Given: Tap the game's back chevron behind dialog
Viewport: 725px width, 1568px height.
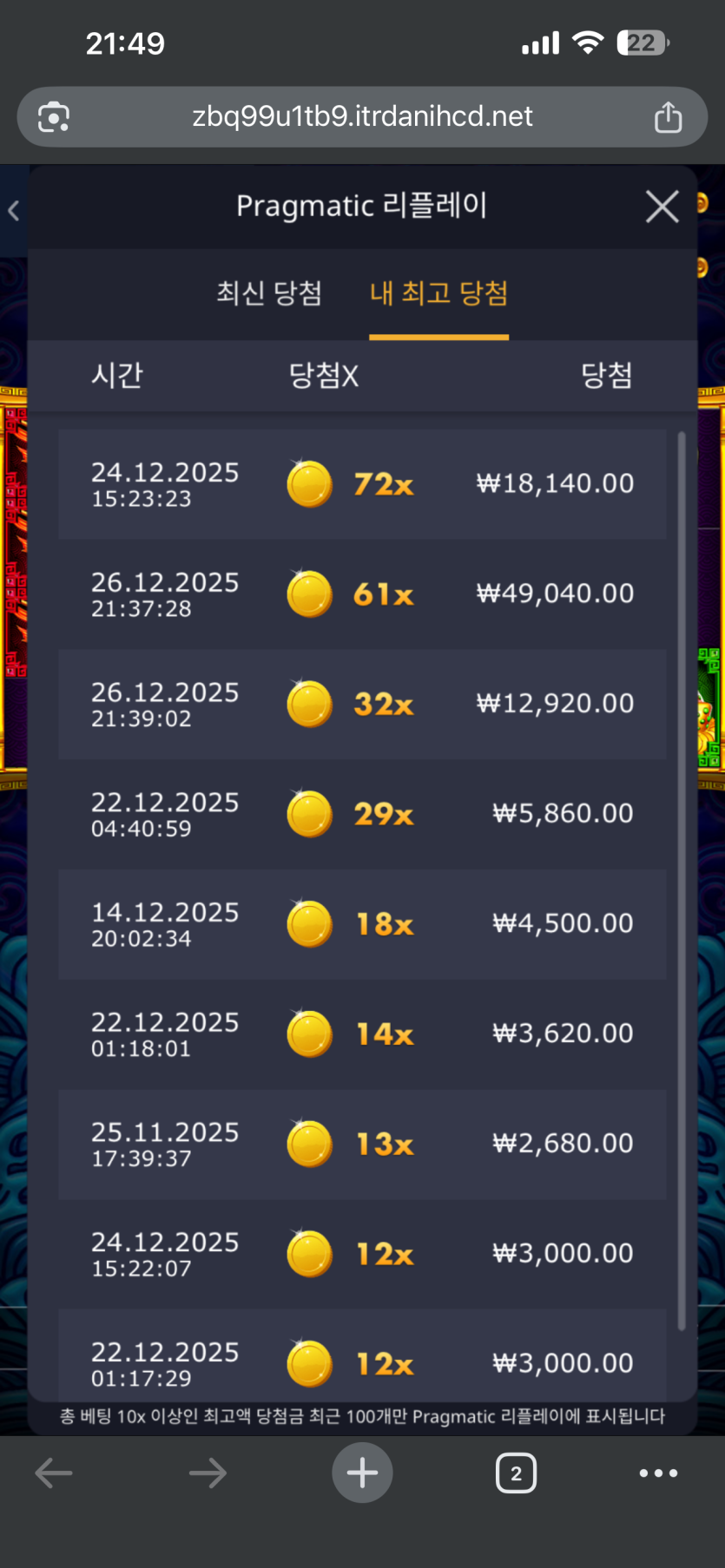Looking at the screenshot, I should (13, 210).
